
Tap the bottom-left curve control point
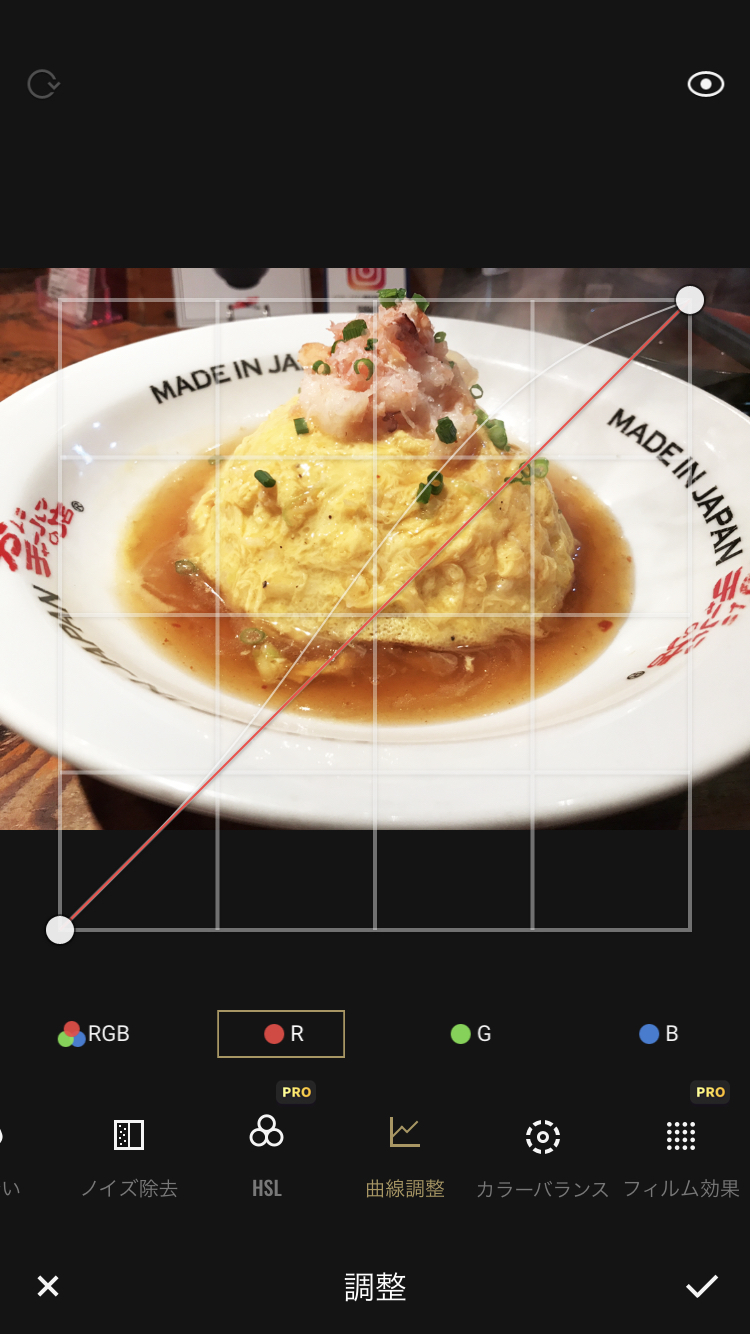pyautogui.click(x=60, y=930)
